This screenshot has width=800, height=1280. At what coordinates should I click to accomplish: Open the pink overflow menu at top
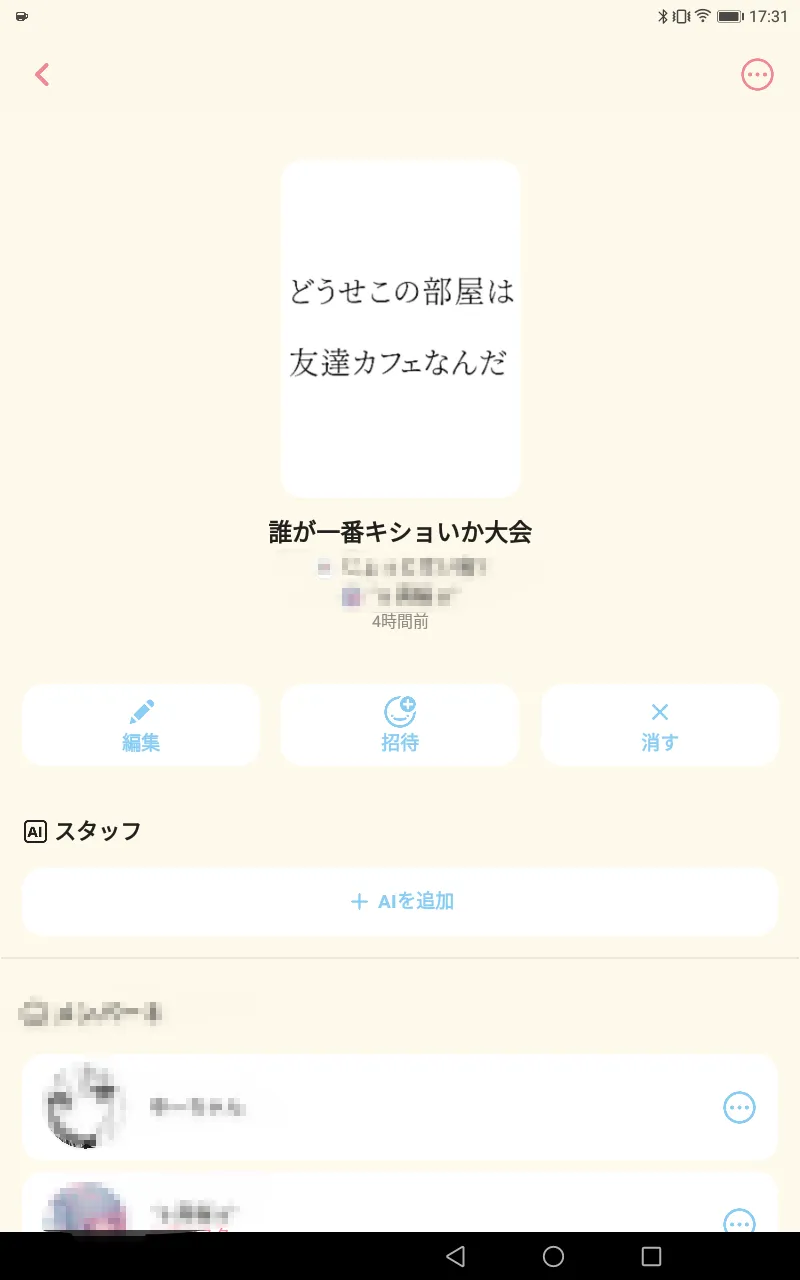757,75
